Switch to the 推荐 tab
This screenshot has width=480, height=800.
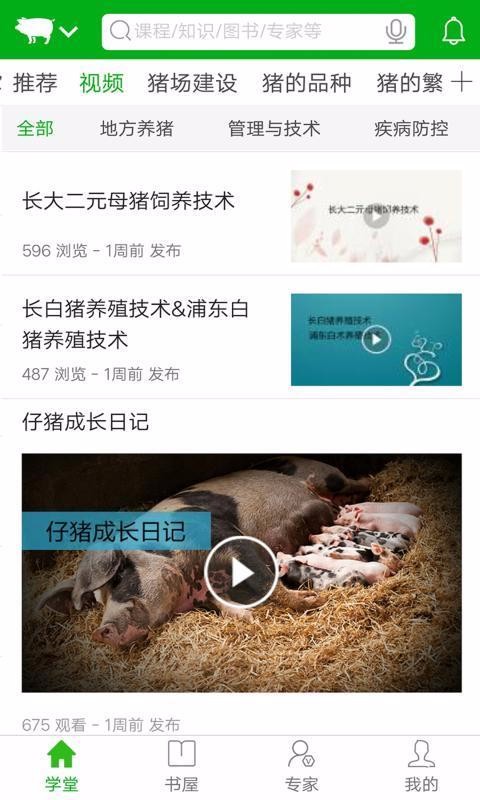tap(35, 83)
